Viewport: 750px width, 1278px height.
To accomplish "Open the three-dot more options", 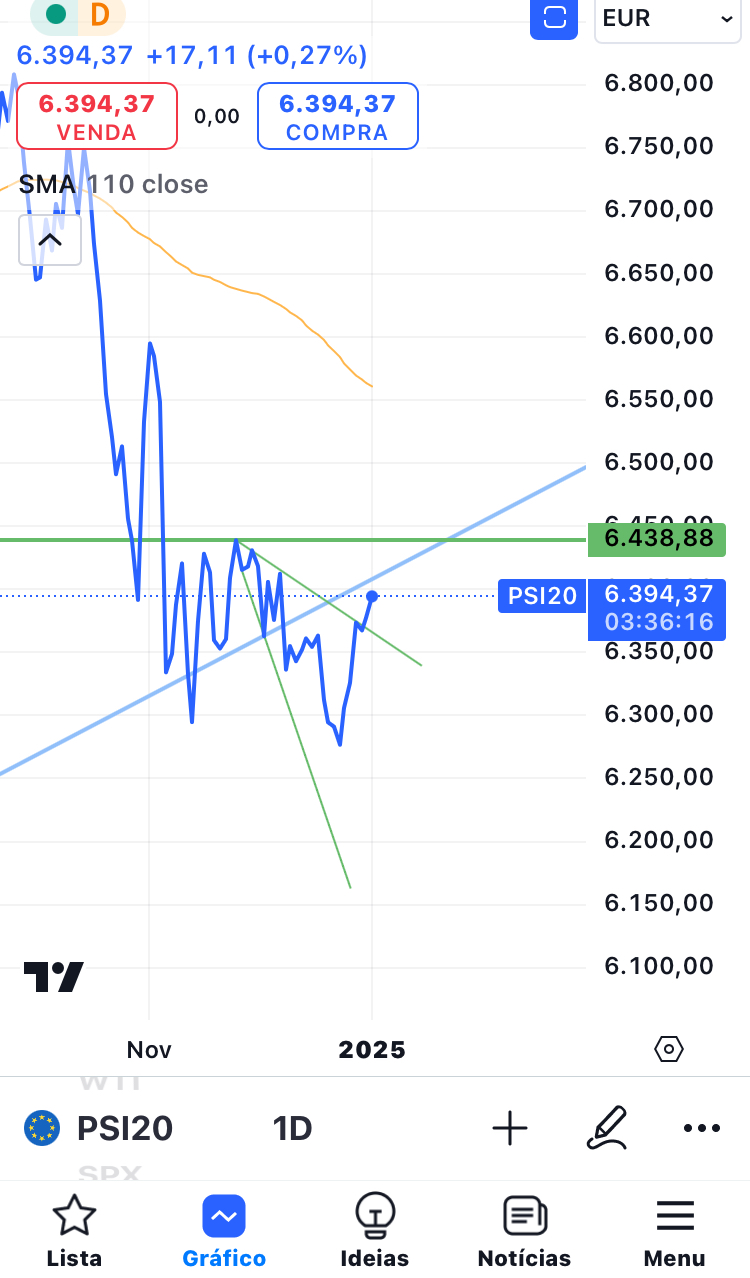I will 701,1129.
